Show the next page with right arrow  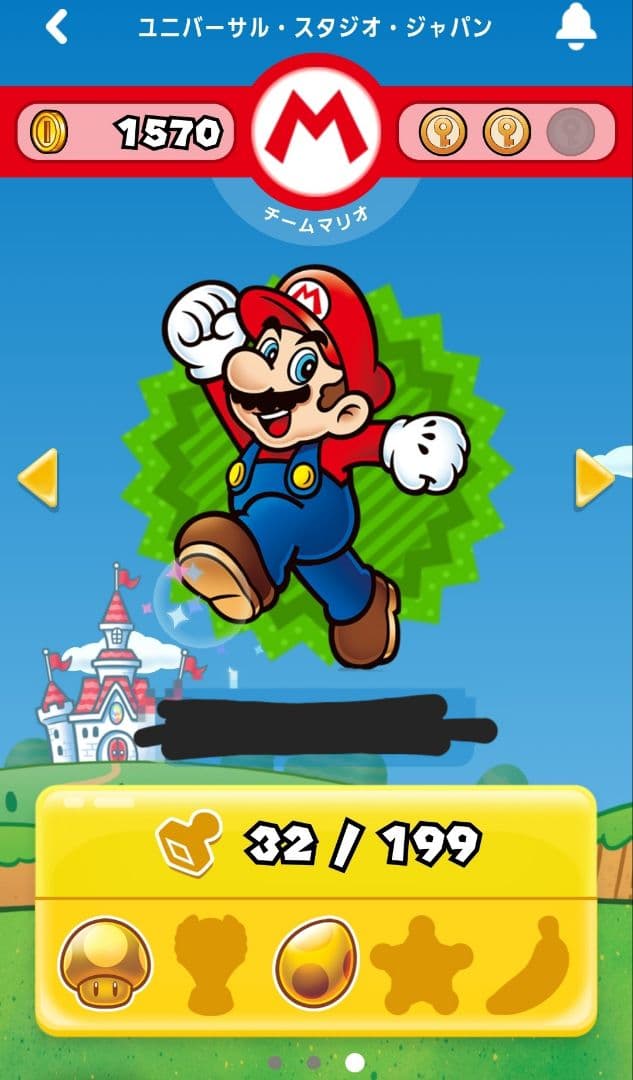594,479
